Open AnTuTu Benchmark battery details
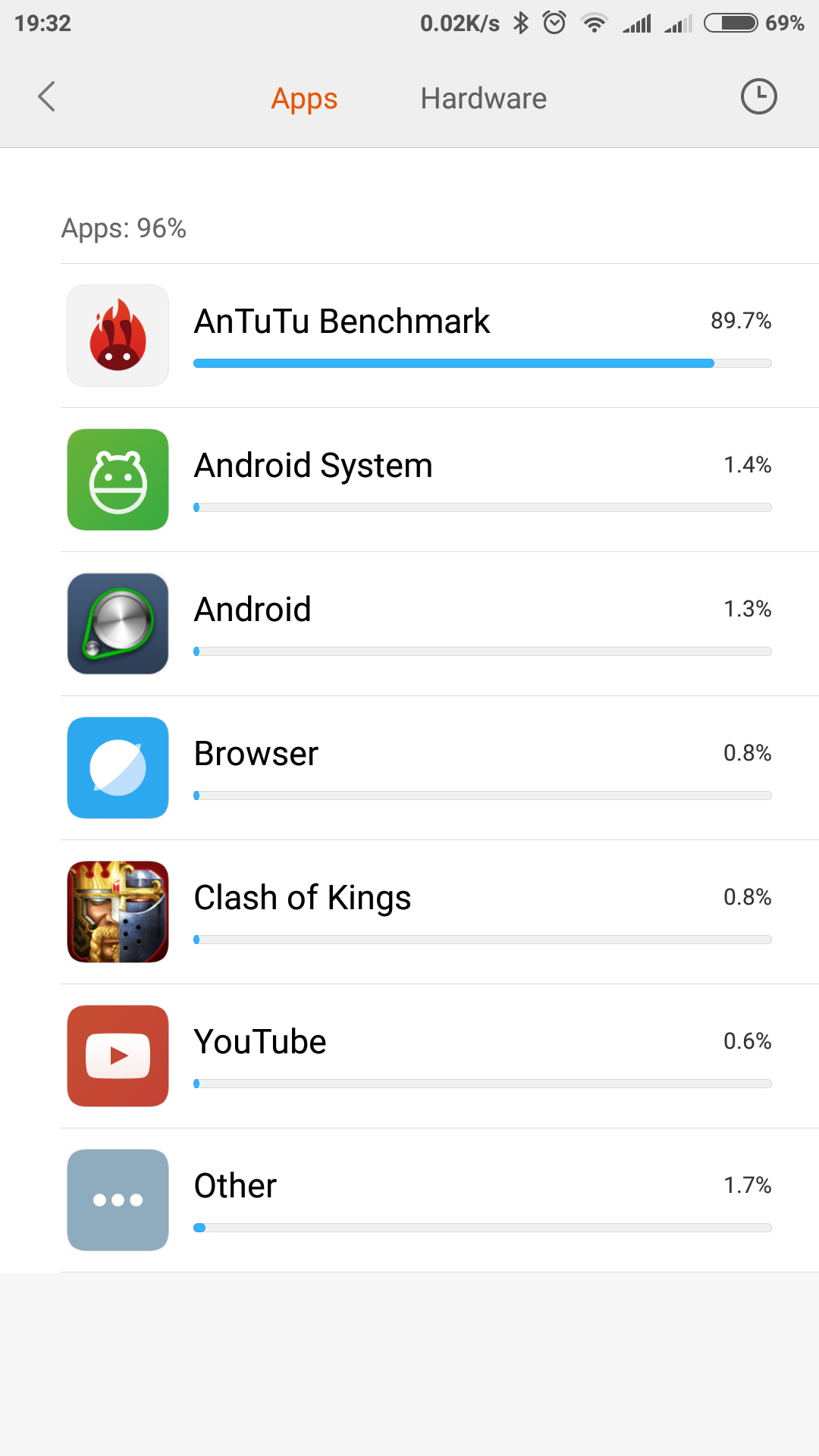The height and width of the screenshot is (1456, 819). click(x=440, y=336)
